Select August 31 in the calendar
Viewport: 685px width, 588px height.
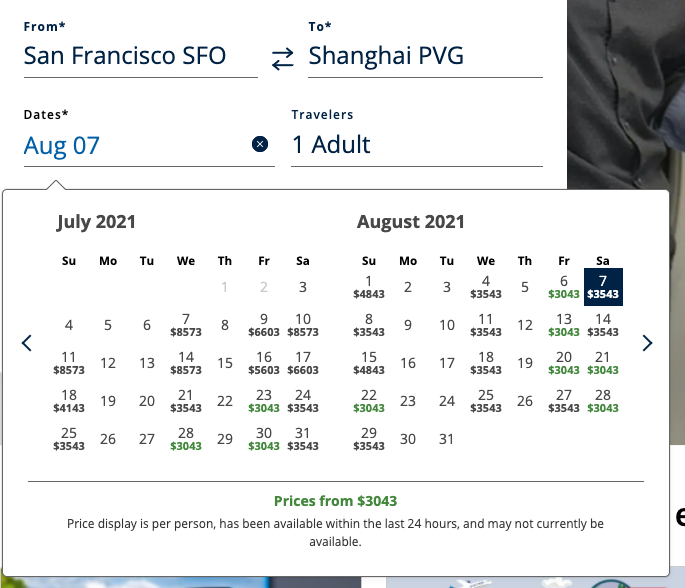tap(447, 439)
